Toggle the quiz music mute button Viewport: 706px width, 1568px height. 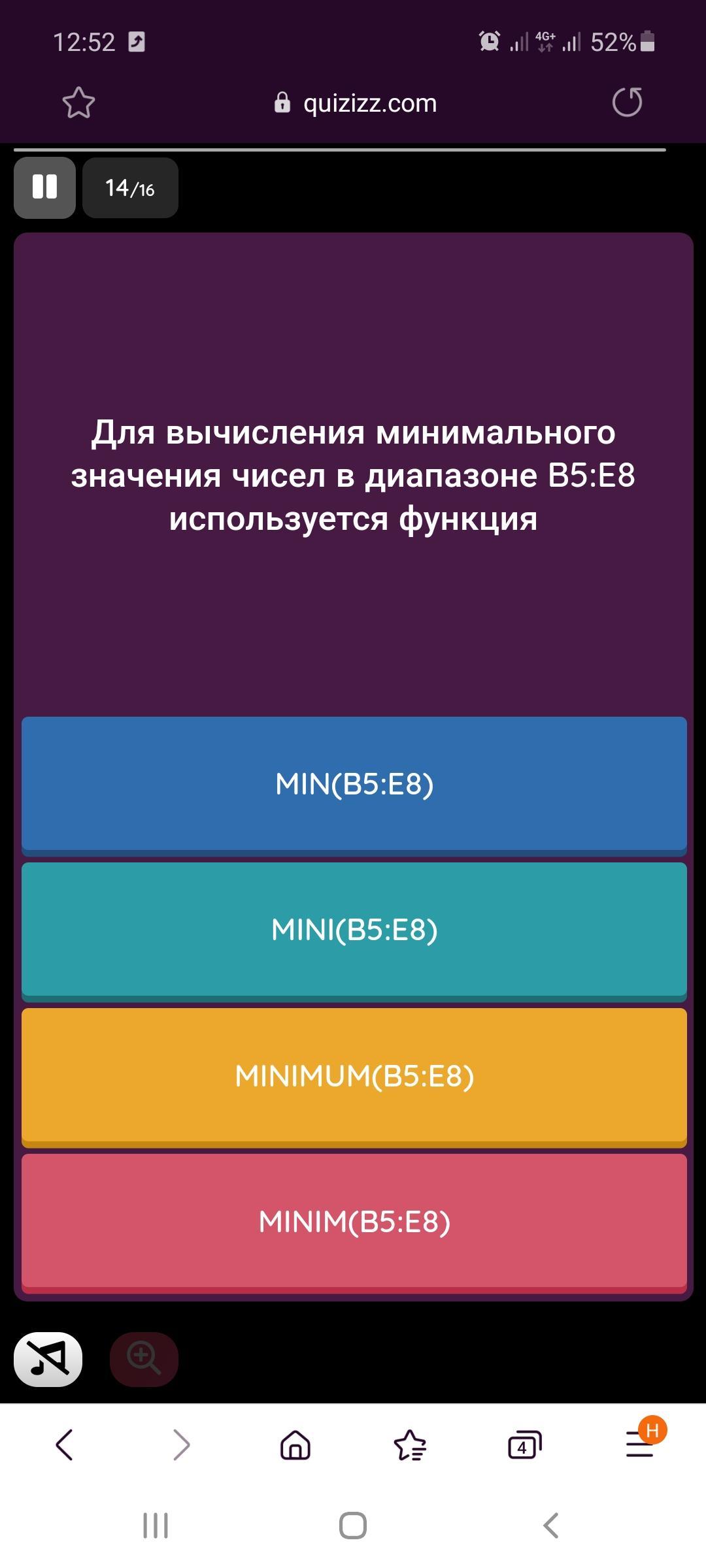point(48,1359)
